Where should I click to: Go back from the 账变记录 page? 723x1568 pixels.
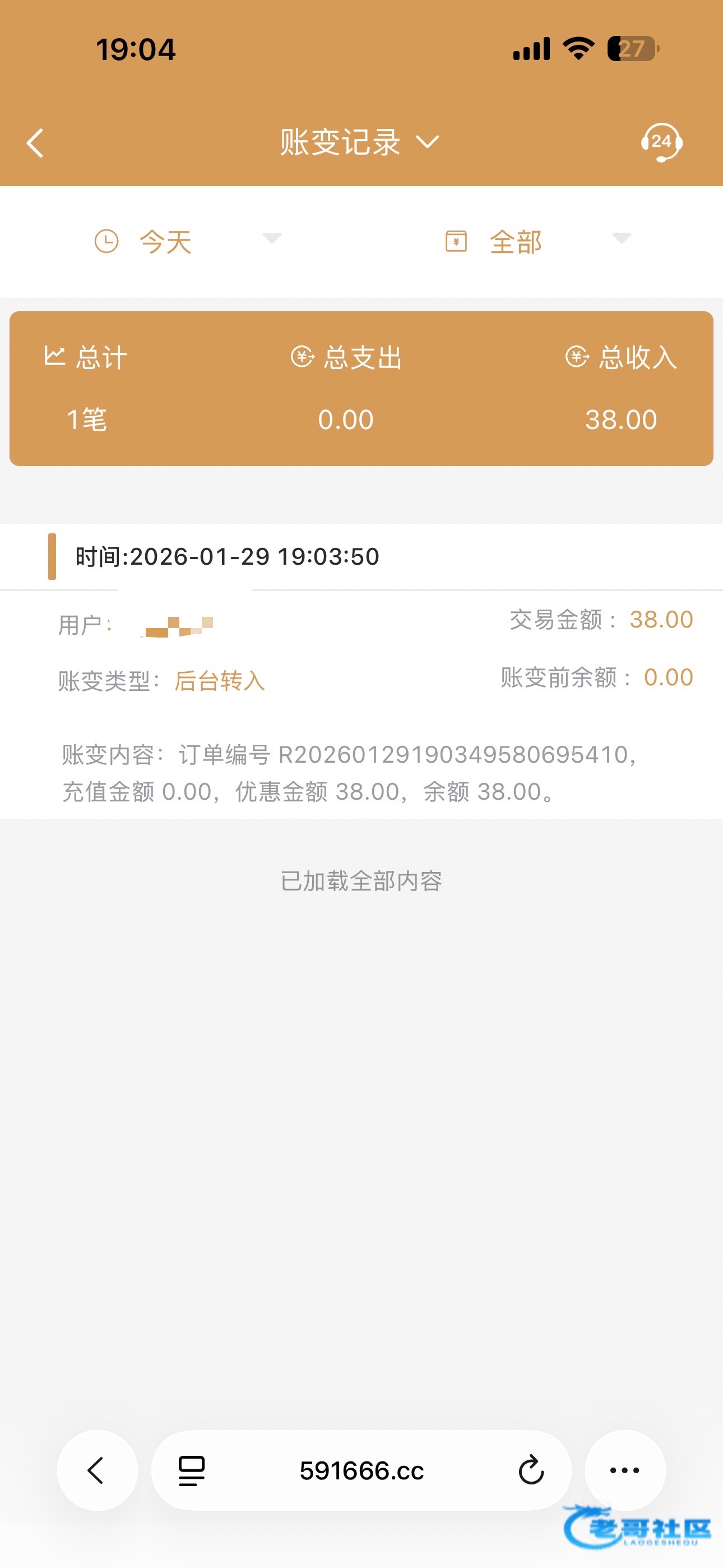pyautogui.click(x=35, y=143)
